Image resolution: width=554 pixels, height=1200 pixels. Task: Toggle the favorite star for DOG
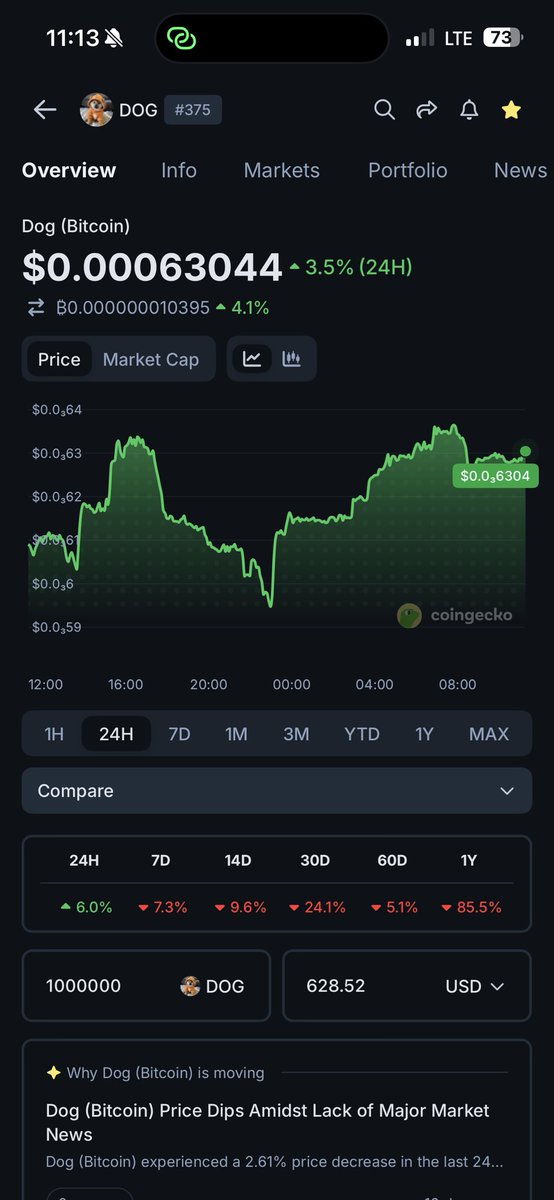[511, 110]
